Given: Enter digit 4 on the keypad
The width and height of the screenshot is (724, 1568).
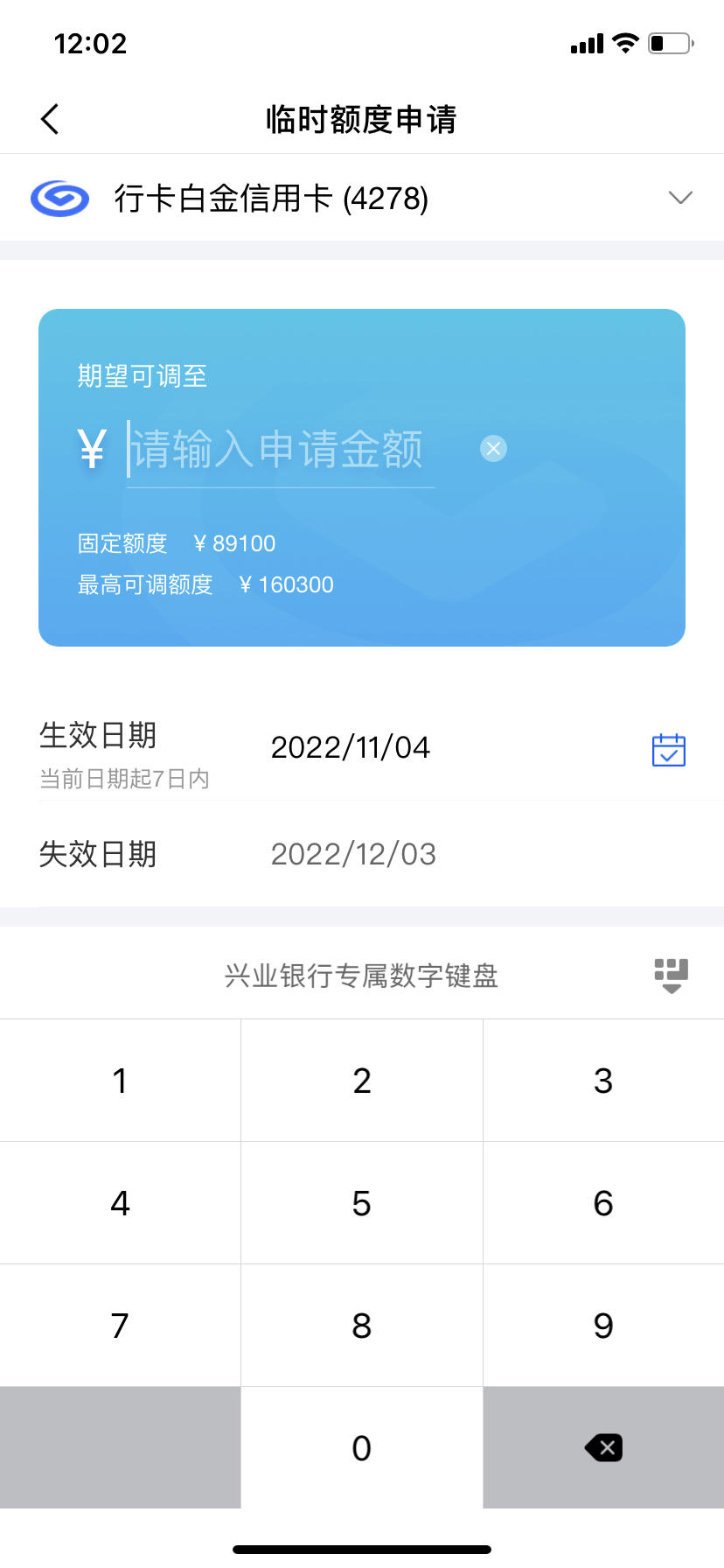Looking at the screenshot, I should (121, 1203).
